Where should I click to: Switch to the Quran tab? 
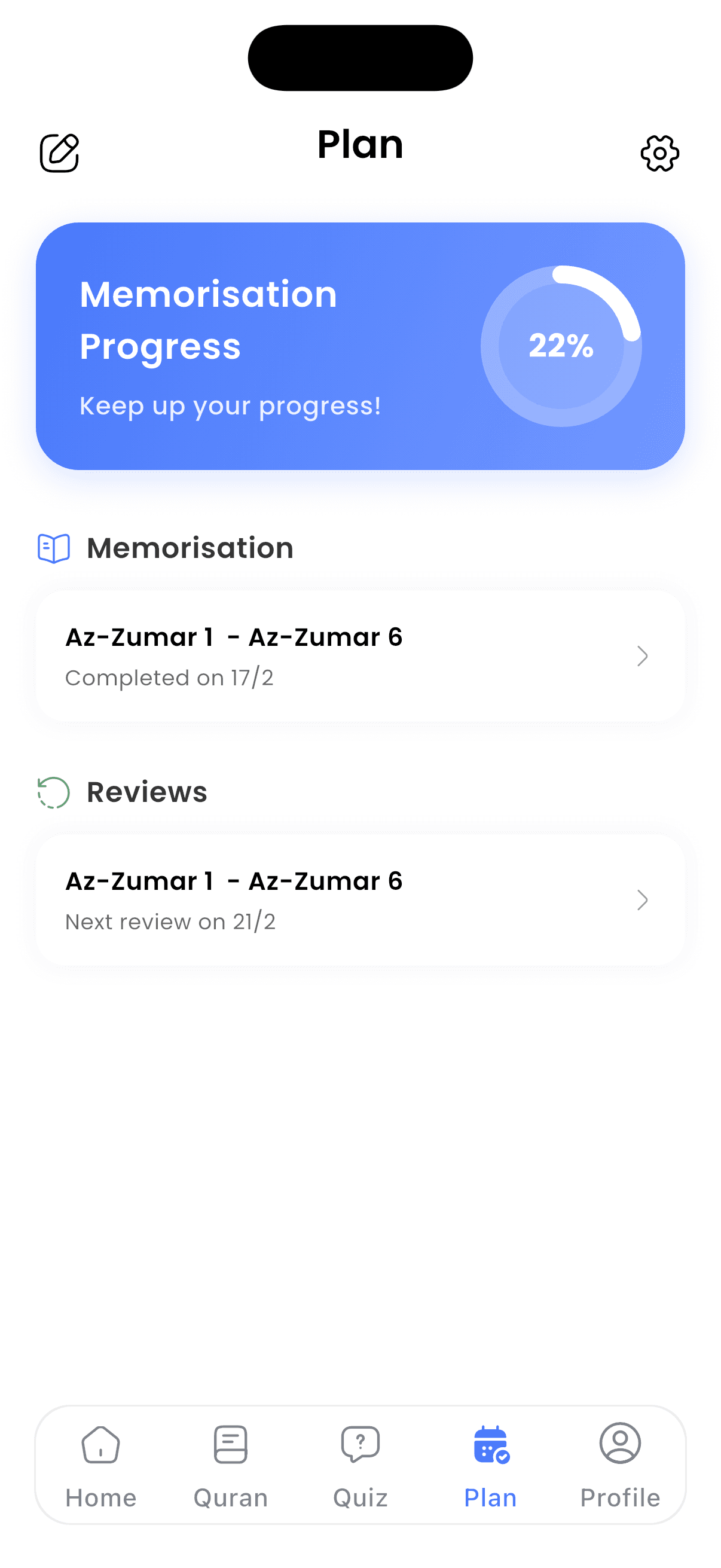tap(230, 1498)
